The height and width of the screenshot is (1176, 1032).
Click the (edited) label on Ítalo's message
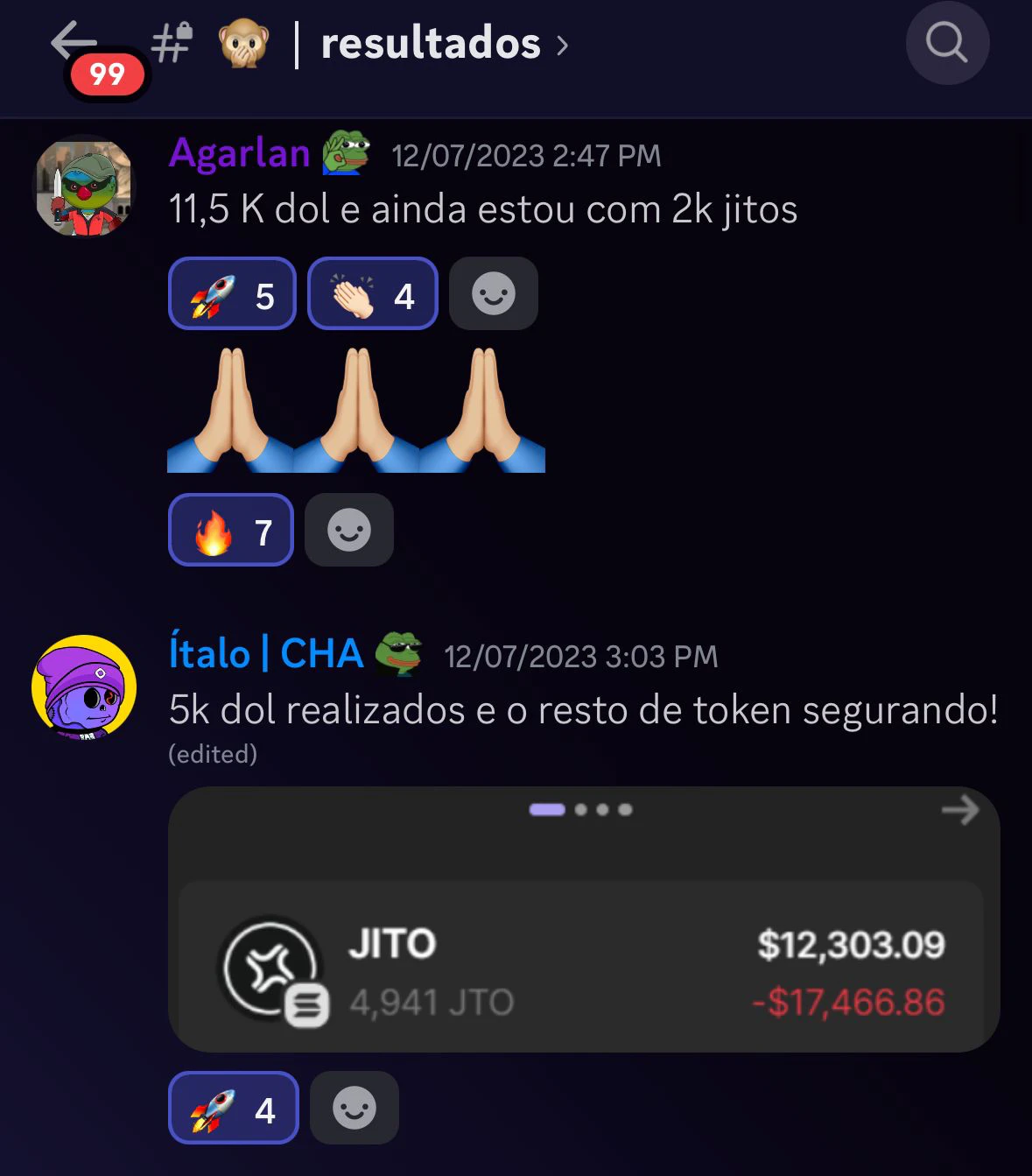click(211, 753)
